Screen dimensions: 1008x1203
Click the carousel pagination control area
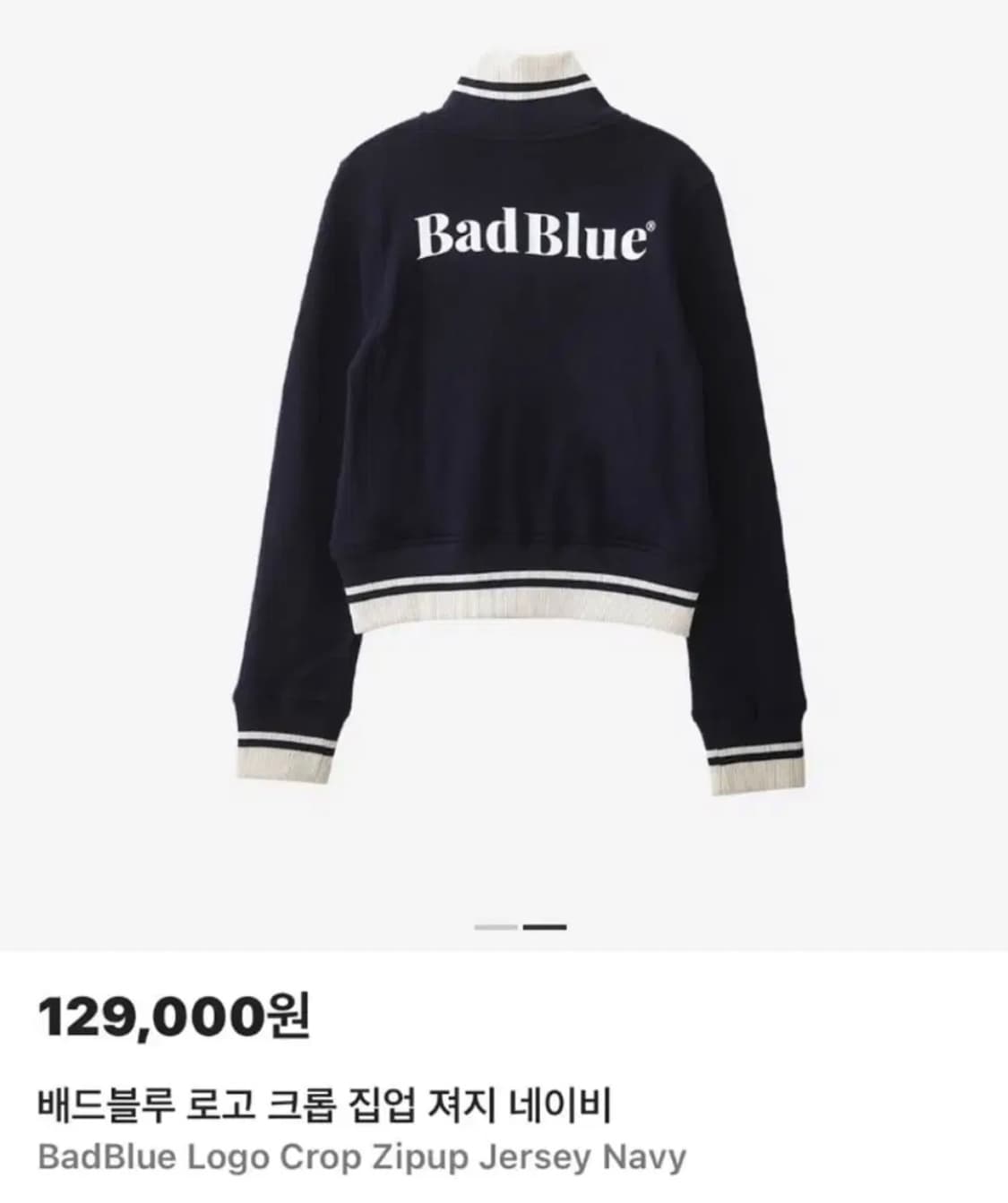(x=520, y=928)
